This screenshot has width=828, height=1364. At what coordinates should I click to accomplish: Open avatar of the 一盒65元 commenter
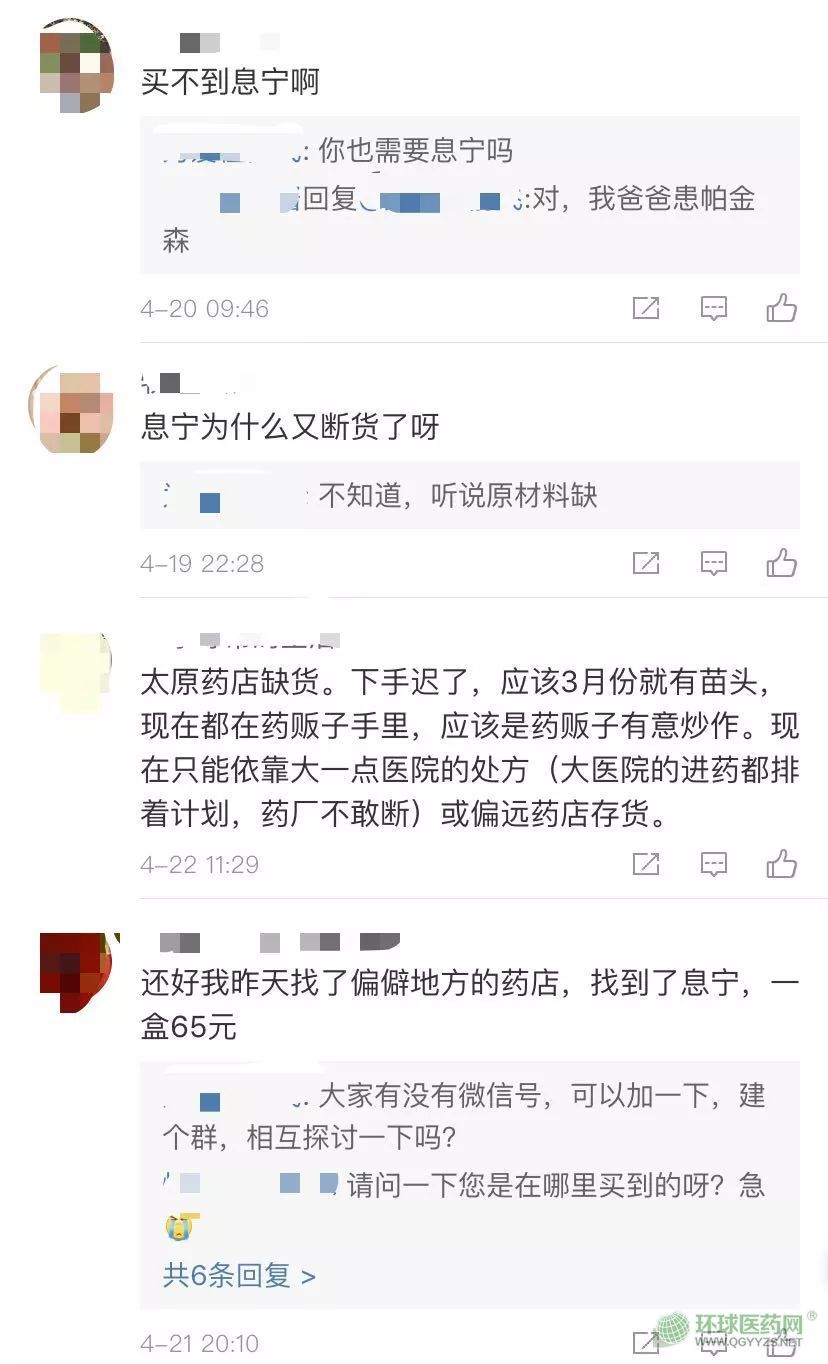[76, 972]
